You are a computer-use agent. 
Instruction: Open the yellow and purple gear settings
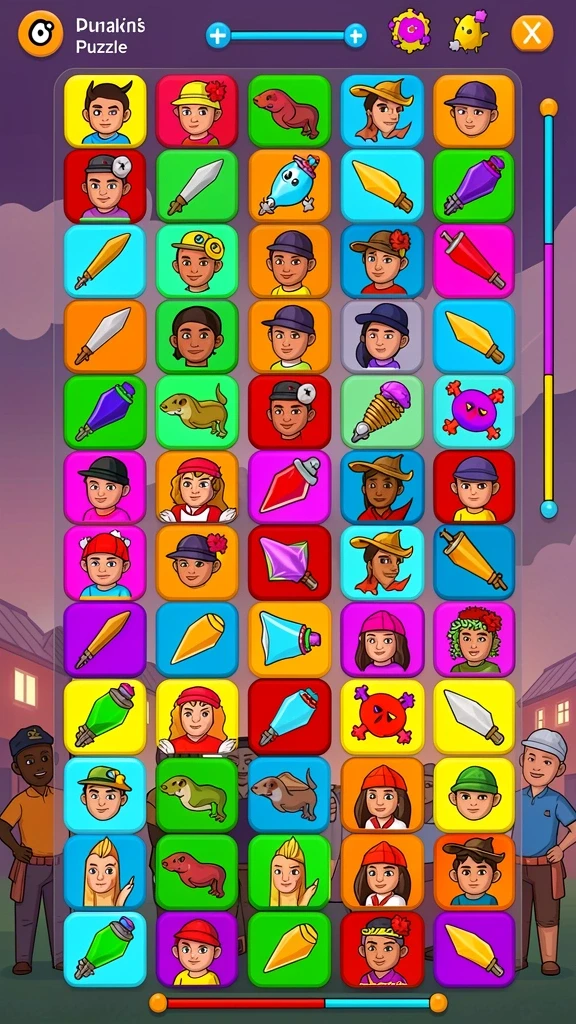tap(410, 31)
